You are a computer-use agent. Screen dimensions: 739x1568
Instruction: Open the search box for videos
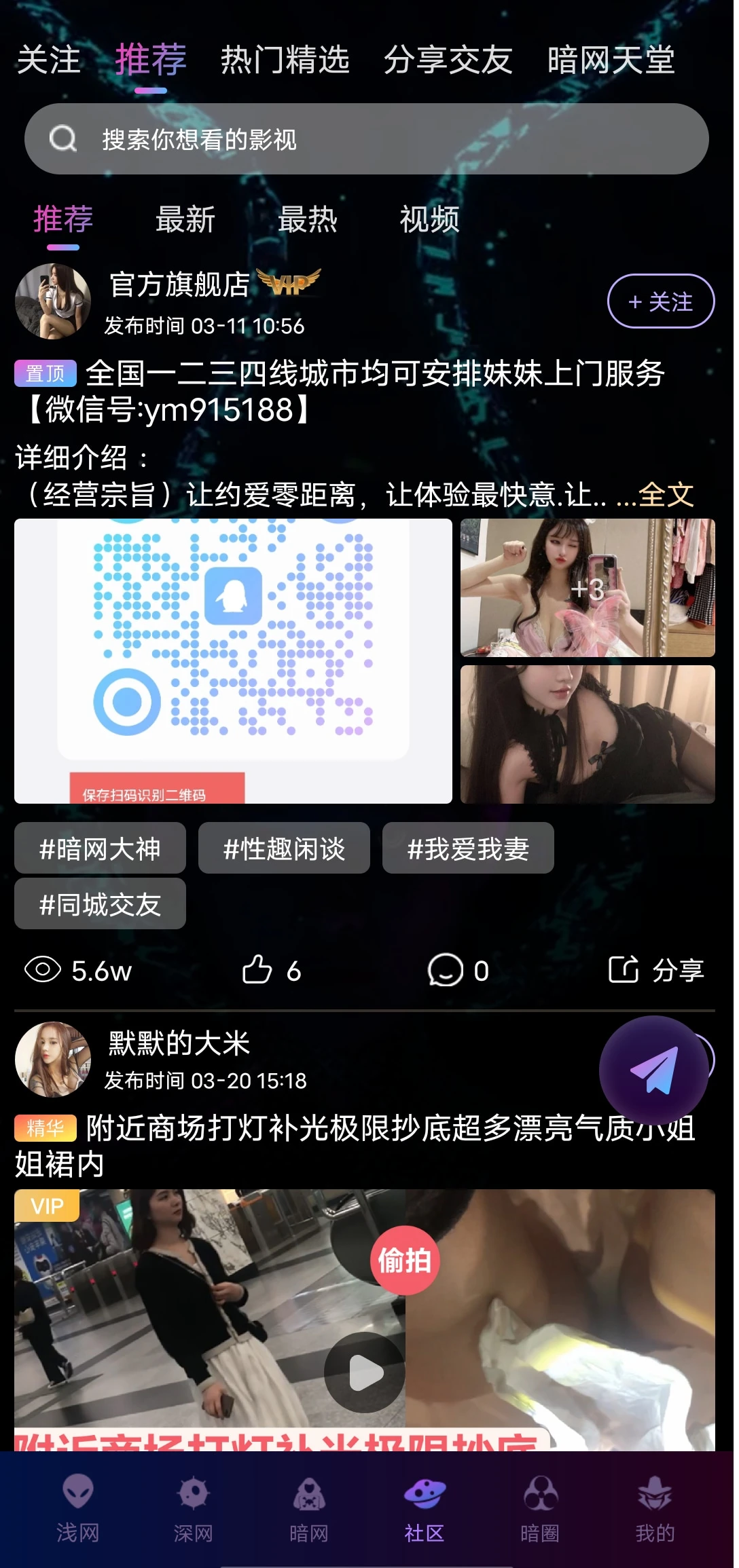[x=367, y=139]
